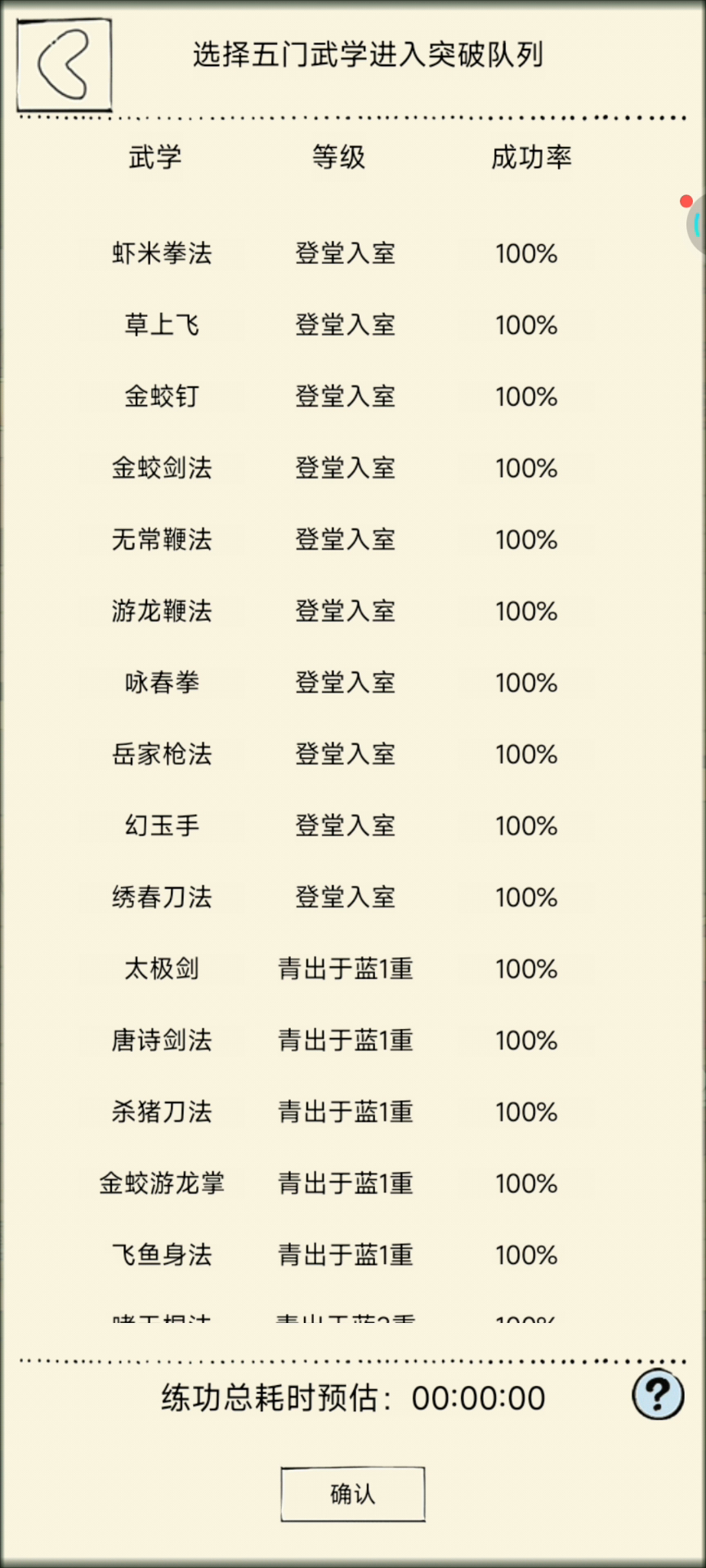Open the floating bubble at right edge
The width and height of the screenshot is (706, 1568).
pos(696,224)
